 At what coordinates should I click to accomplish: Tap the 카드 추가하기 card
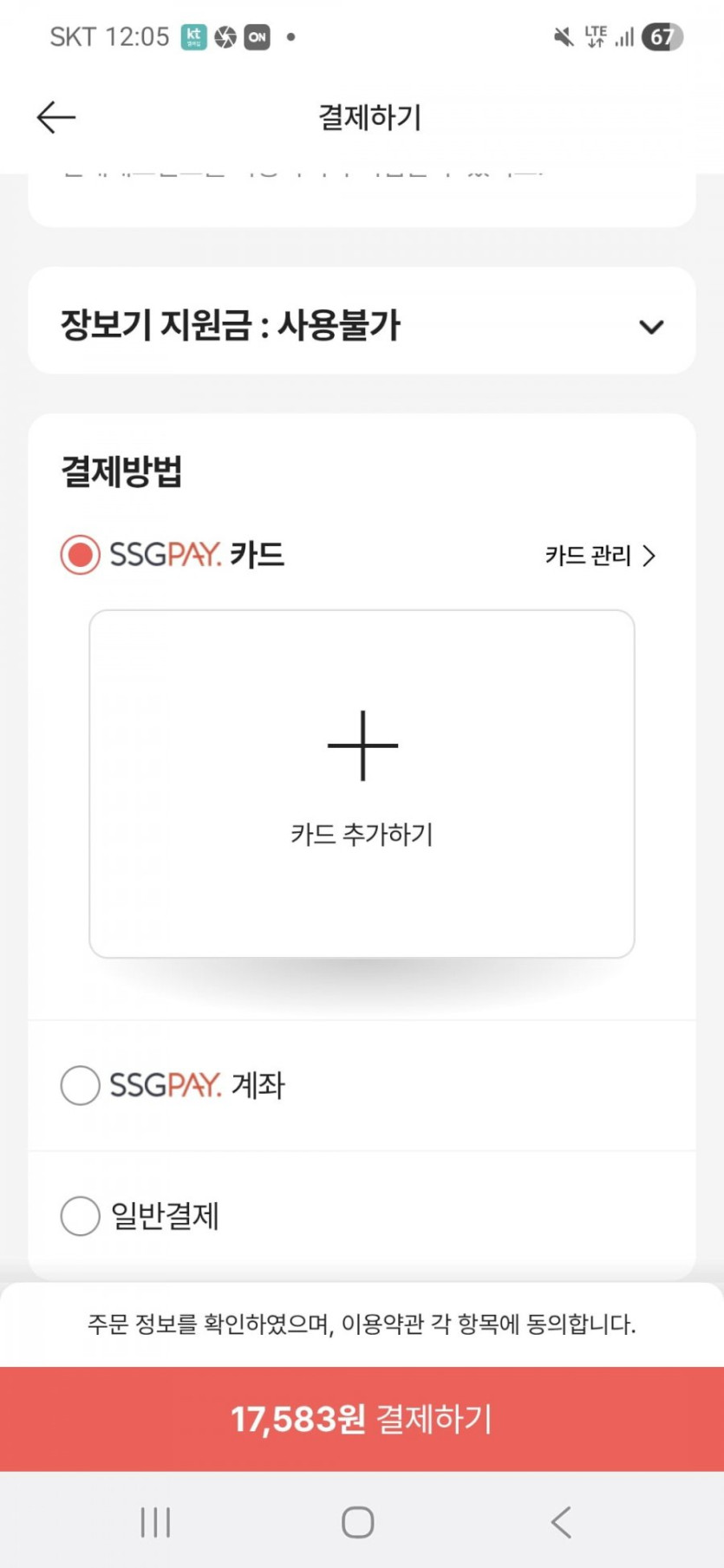tap(362, 784)
